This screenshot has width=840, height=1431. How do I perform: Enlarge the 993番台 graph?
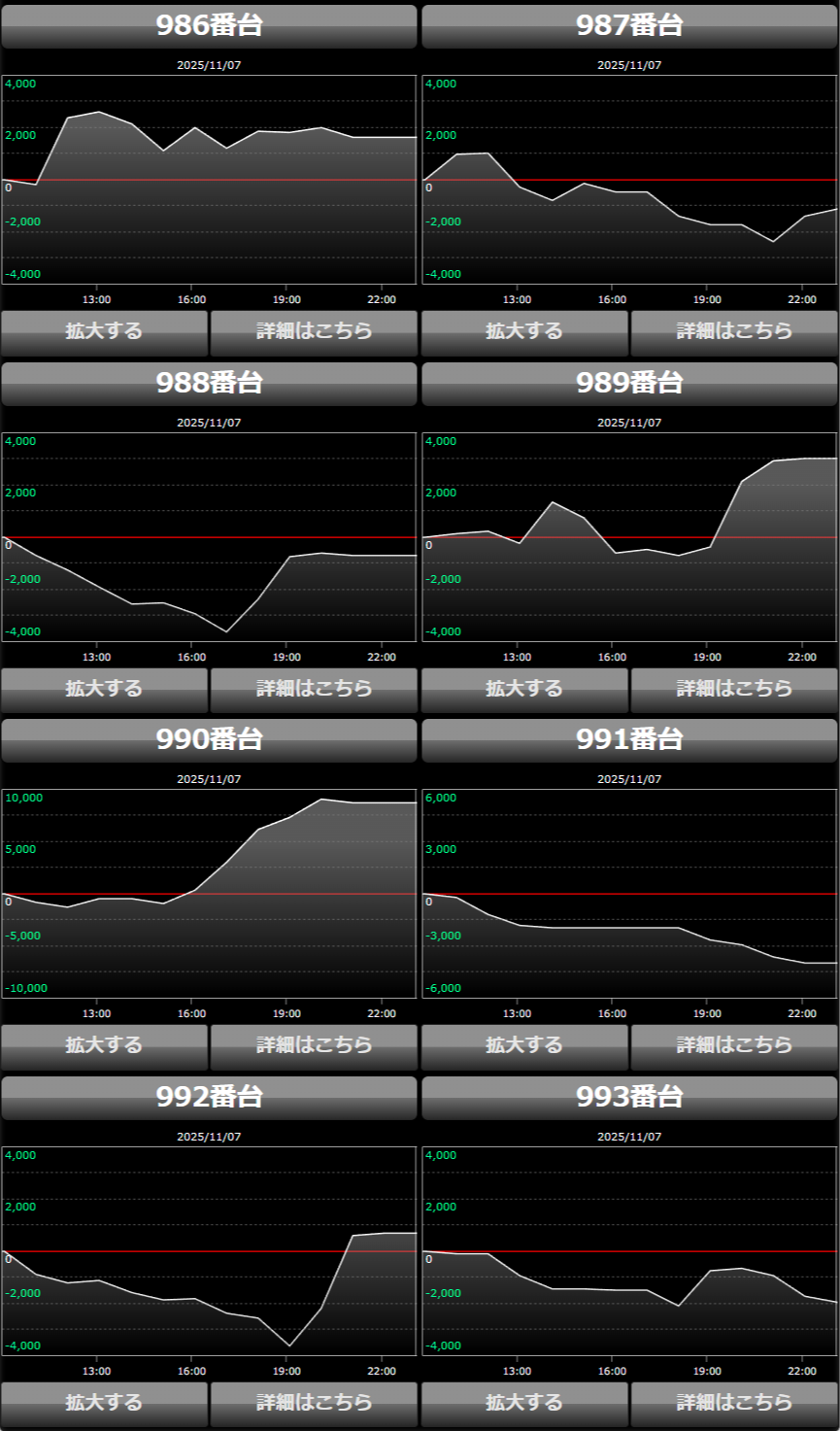524,1404
